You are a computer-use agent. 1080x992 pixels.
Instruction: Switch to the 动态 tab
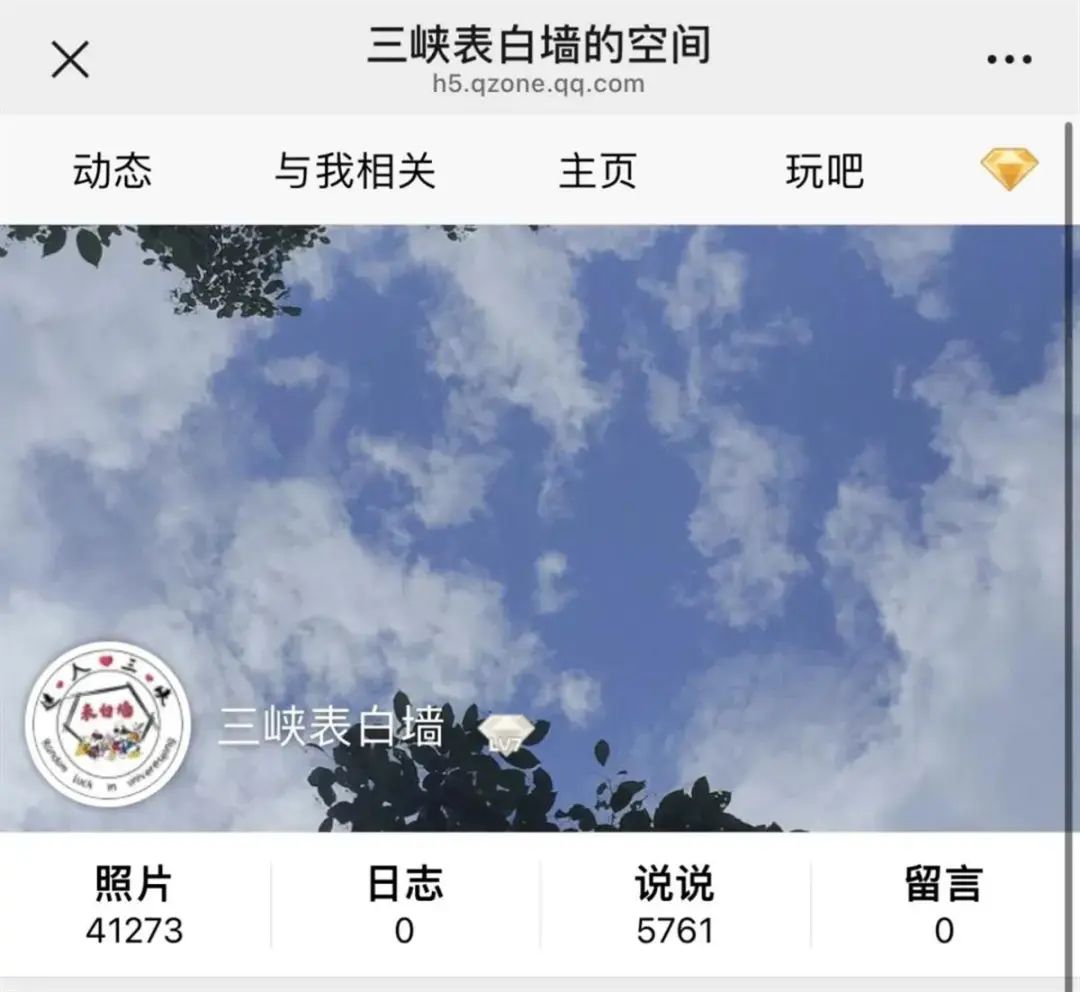click(112, 171)
